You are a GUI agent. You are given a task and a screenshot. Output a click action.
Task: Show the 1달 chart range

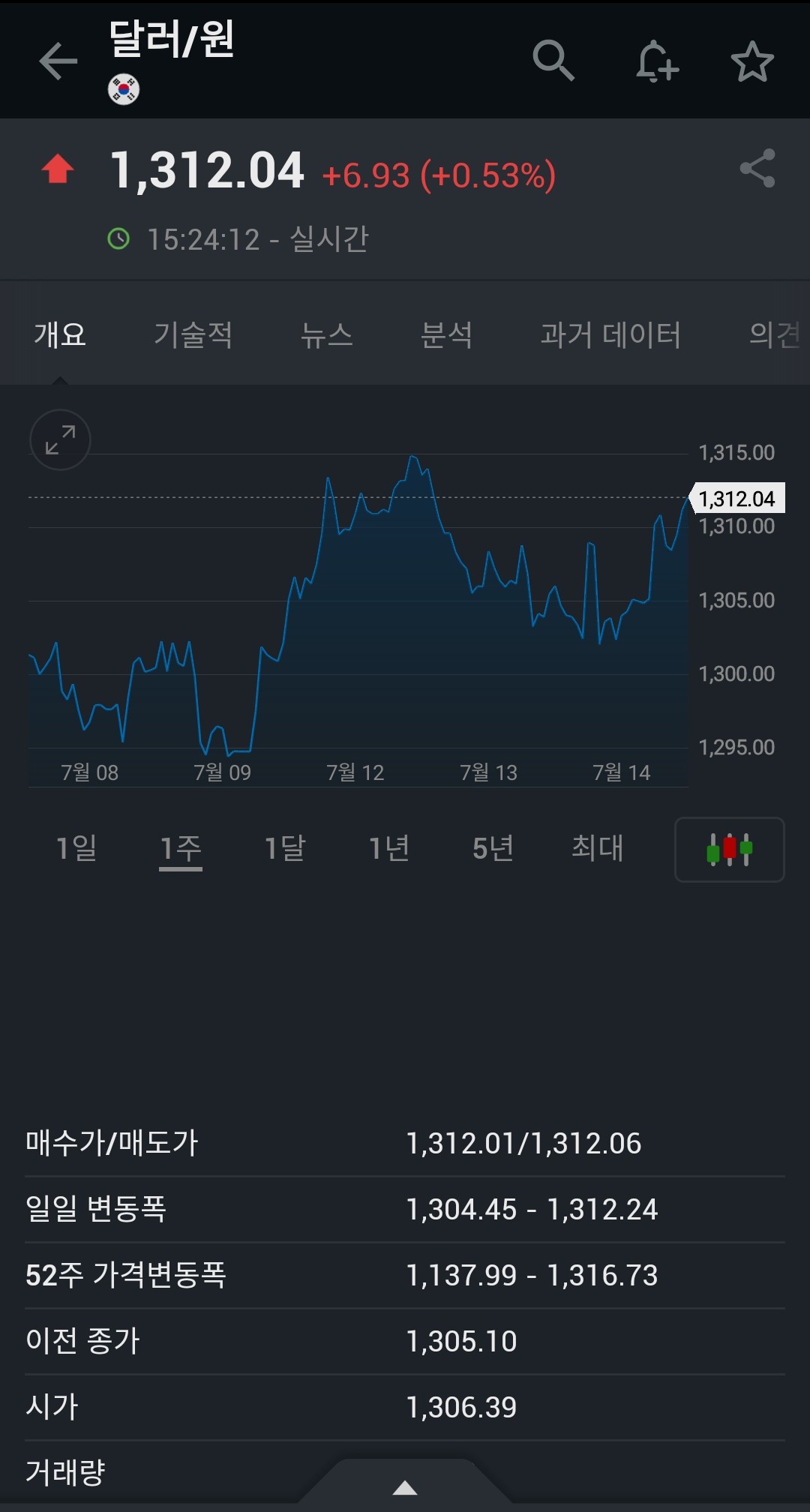285,848
